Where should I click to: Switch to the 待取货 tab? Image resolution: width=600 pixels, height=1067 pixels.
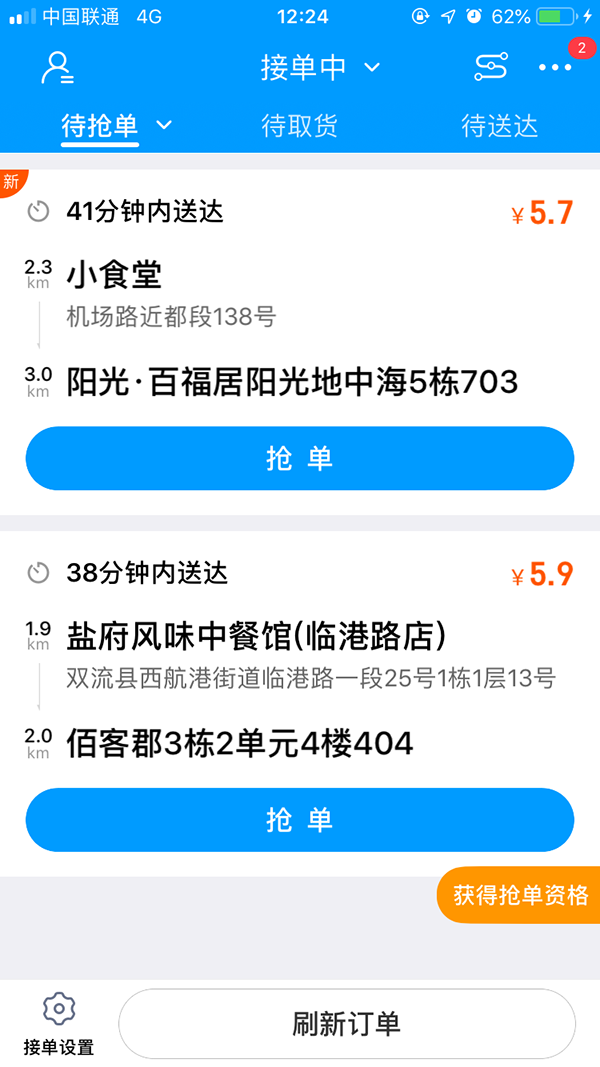tap(299, 126)
